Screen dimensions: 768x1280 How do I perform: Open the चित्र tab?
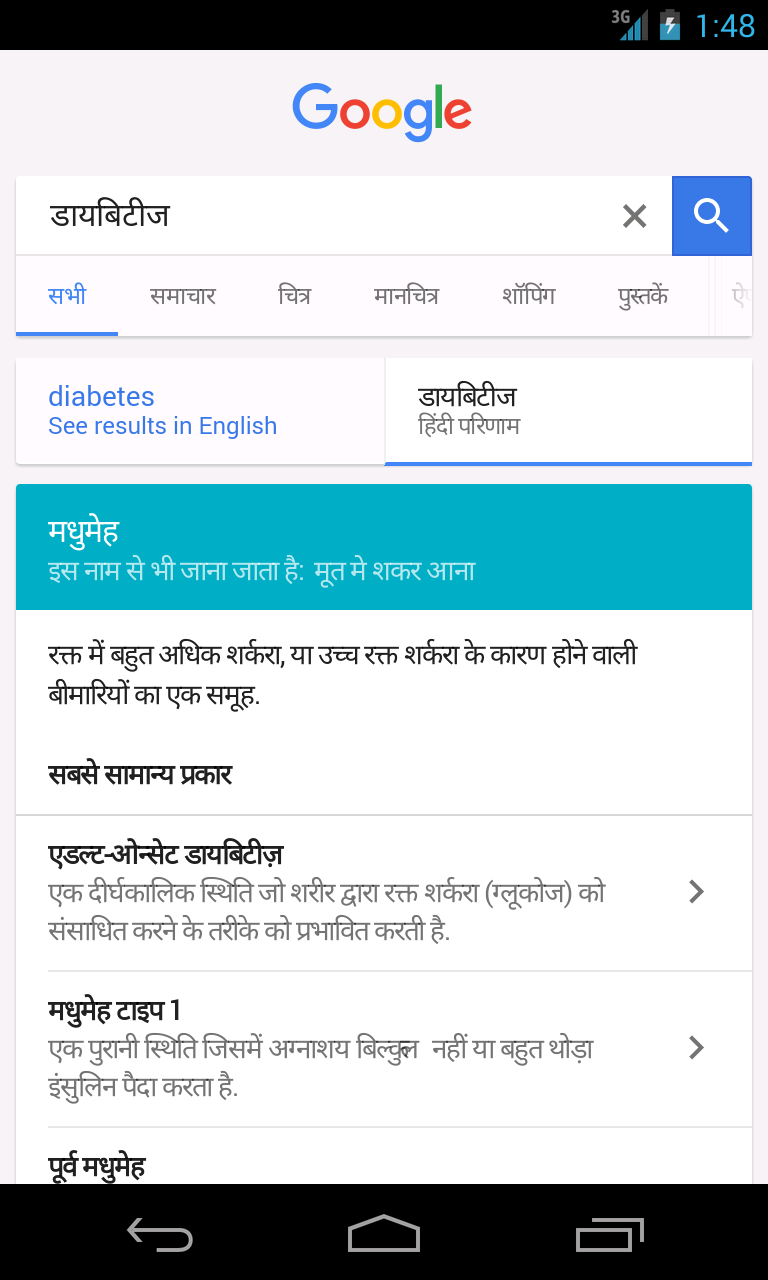pyautogui.click(x=294, y=296)
